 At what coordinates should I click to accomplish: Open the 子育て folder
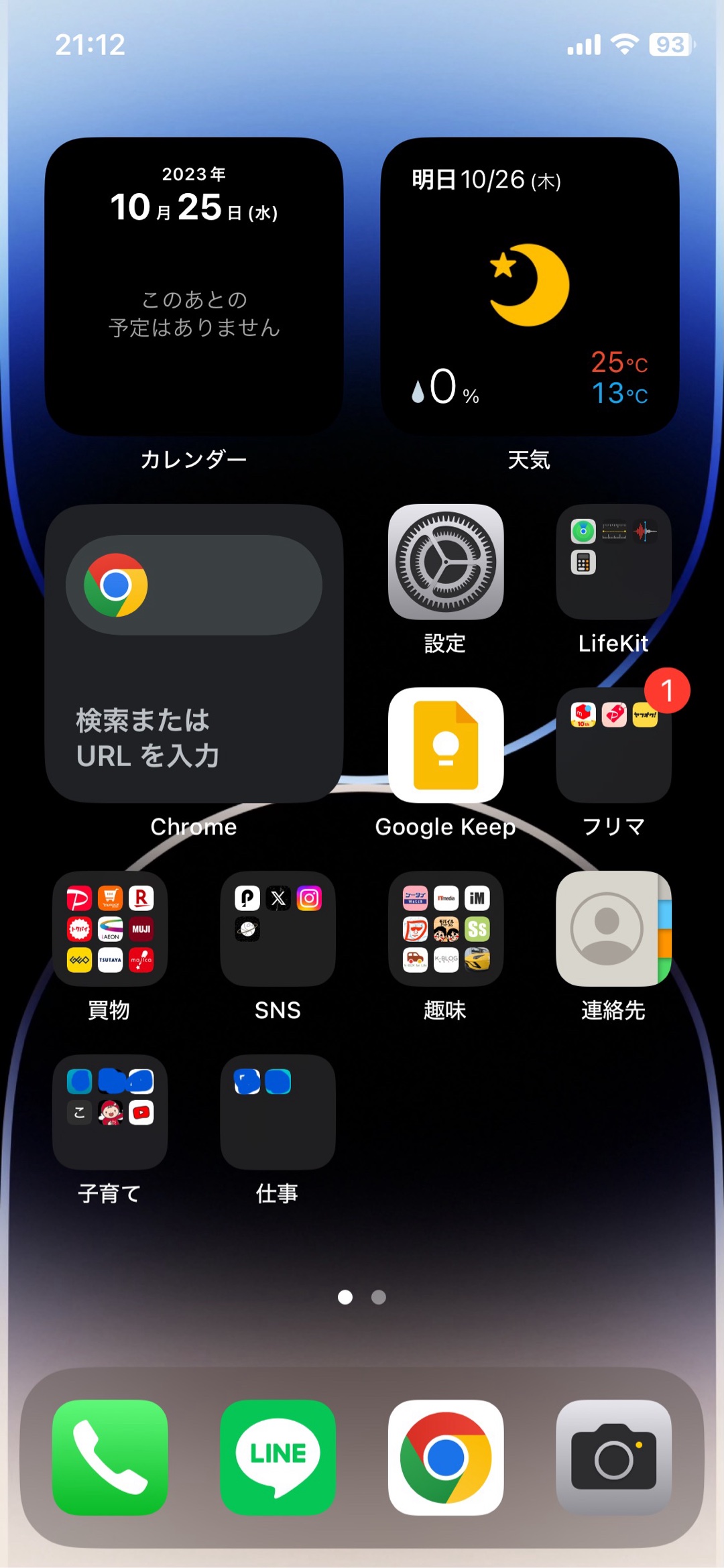pos(110,1111)
